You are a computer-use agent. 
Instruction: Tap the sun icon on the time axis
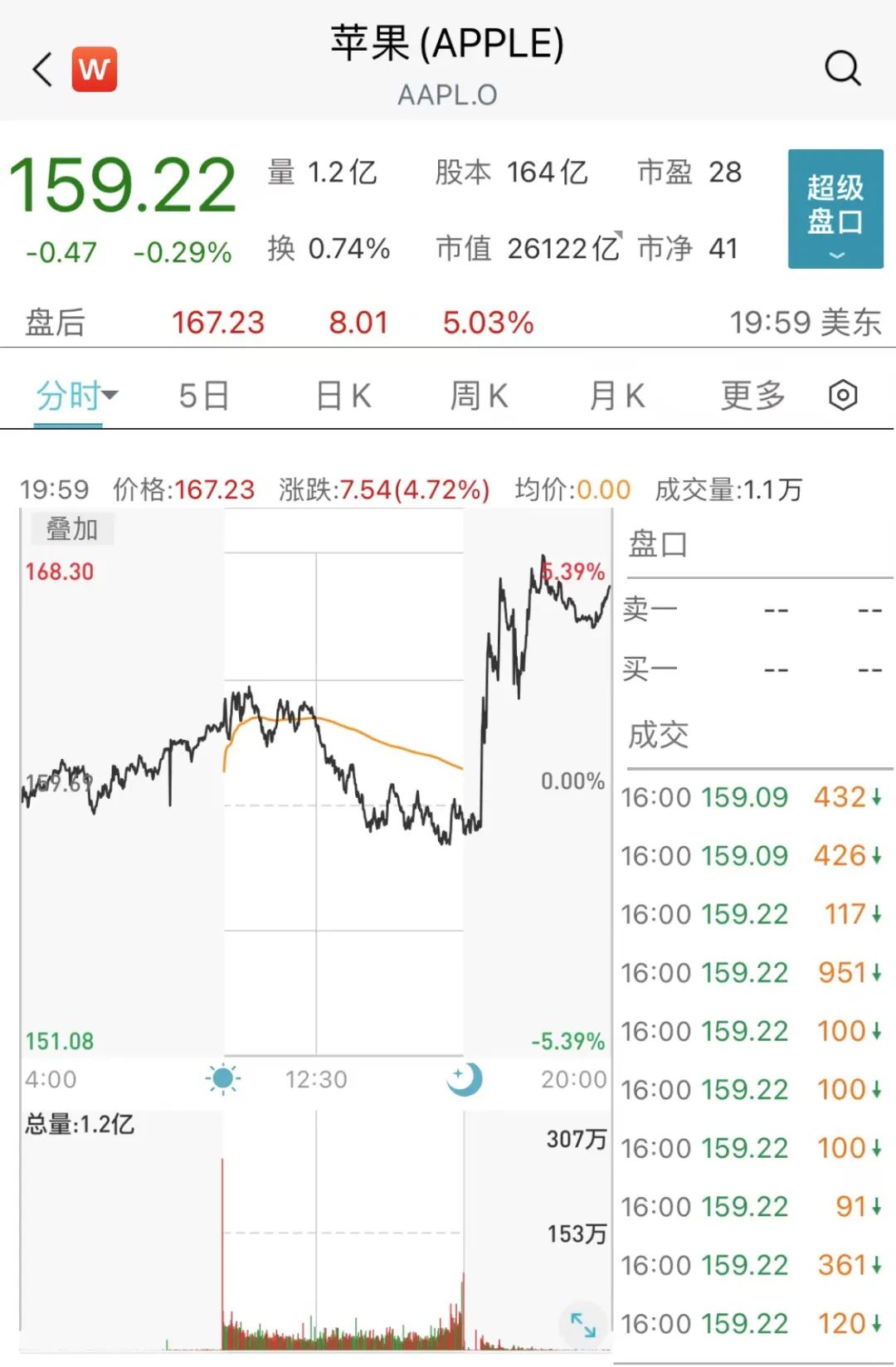(222, 1078)
